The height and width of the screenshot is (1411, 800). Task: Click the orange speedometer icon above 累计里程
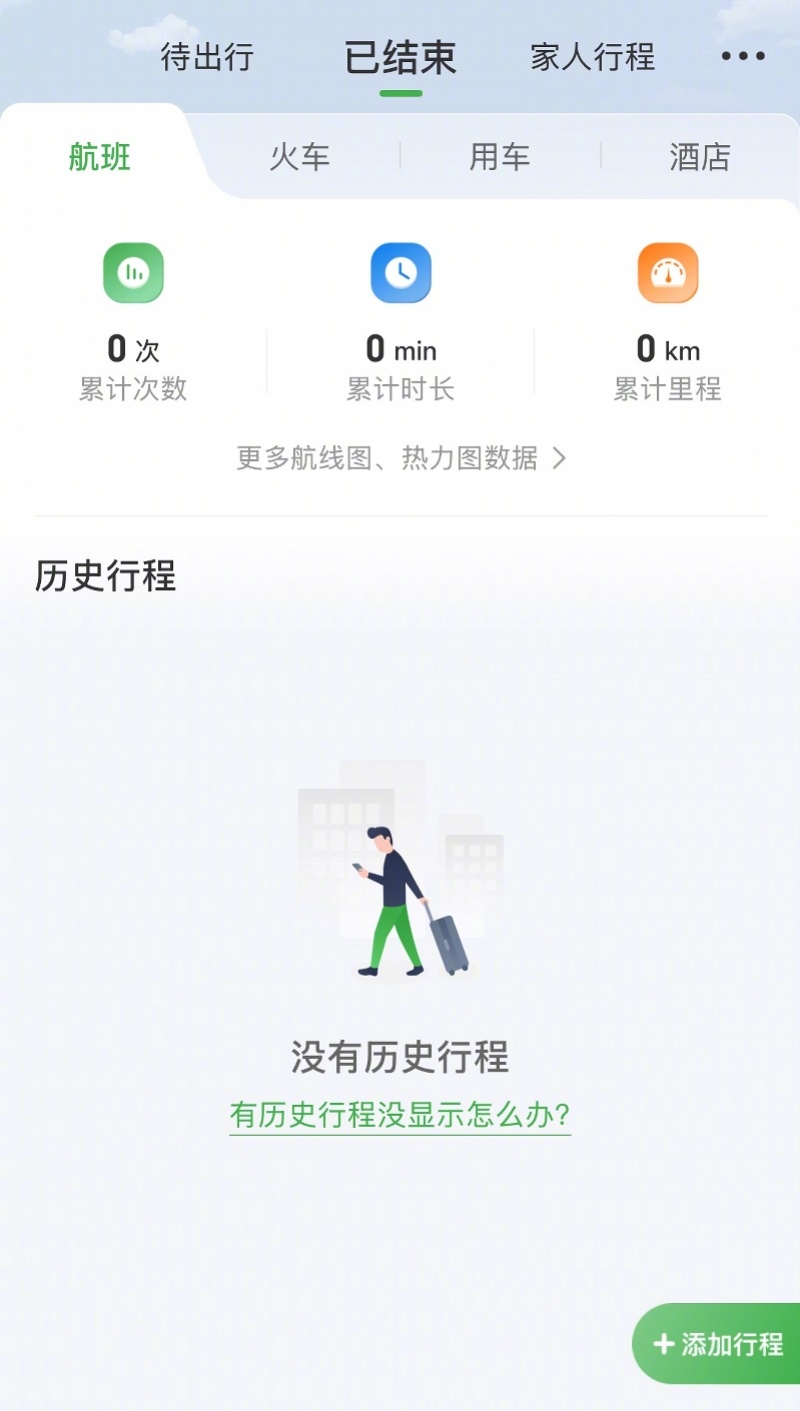[667, 273]
